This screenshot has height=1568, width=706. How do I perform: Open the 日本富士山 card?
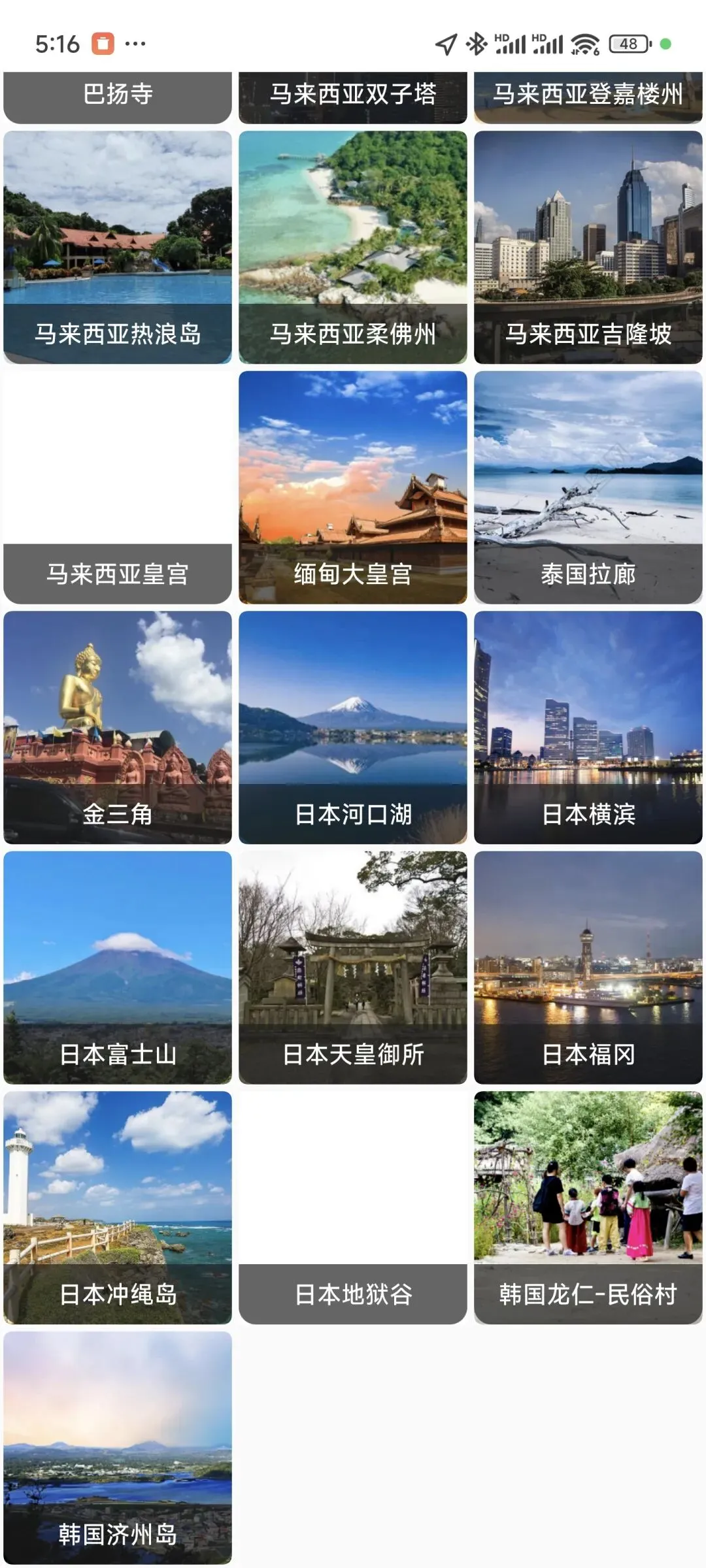tap(118, 967)
